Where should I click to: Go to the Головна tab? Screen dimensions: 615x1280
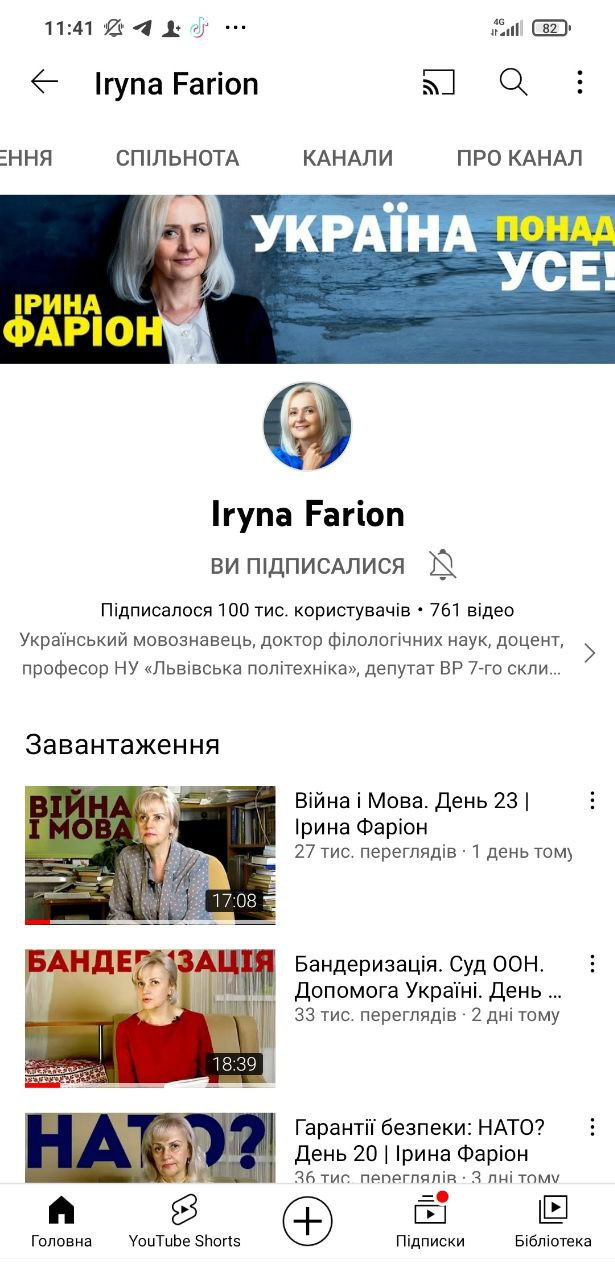pos(61,1221)
